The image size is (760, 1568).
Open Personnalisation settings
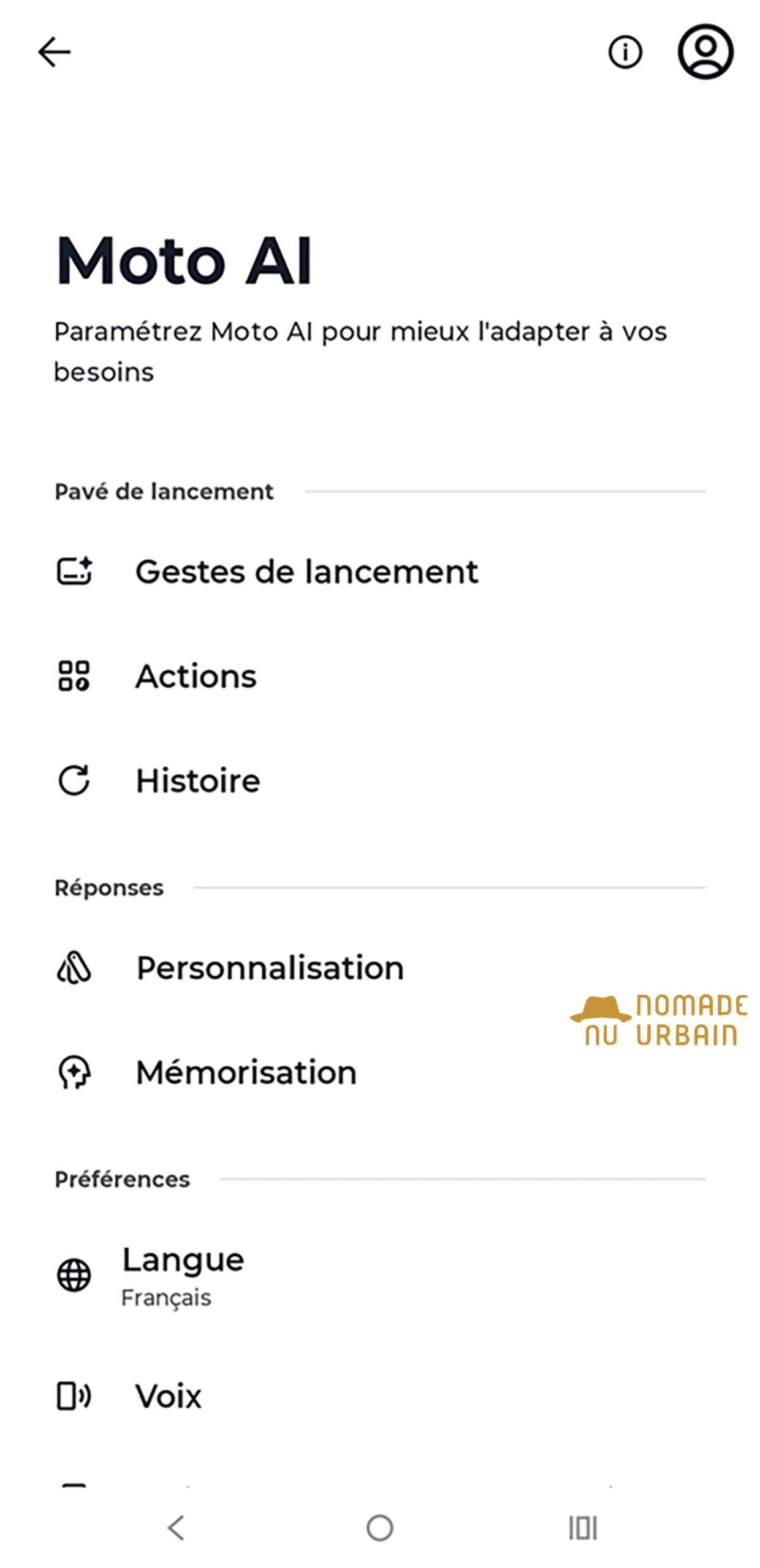click(380, 968)
